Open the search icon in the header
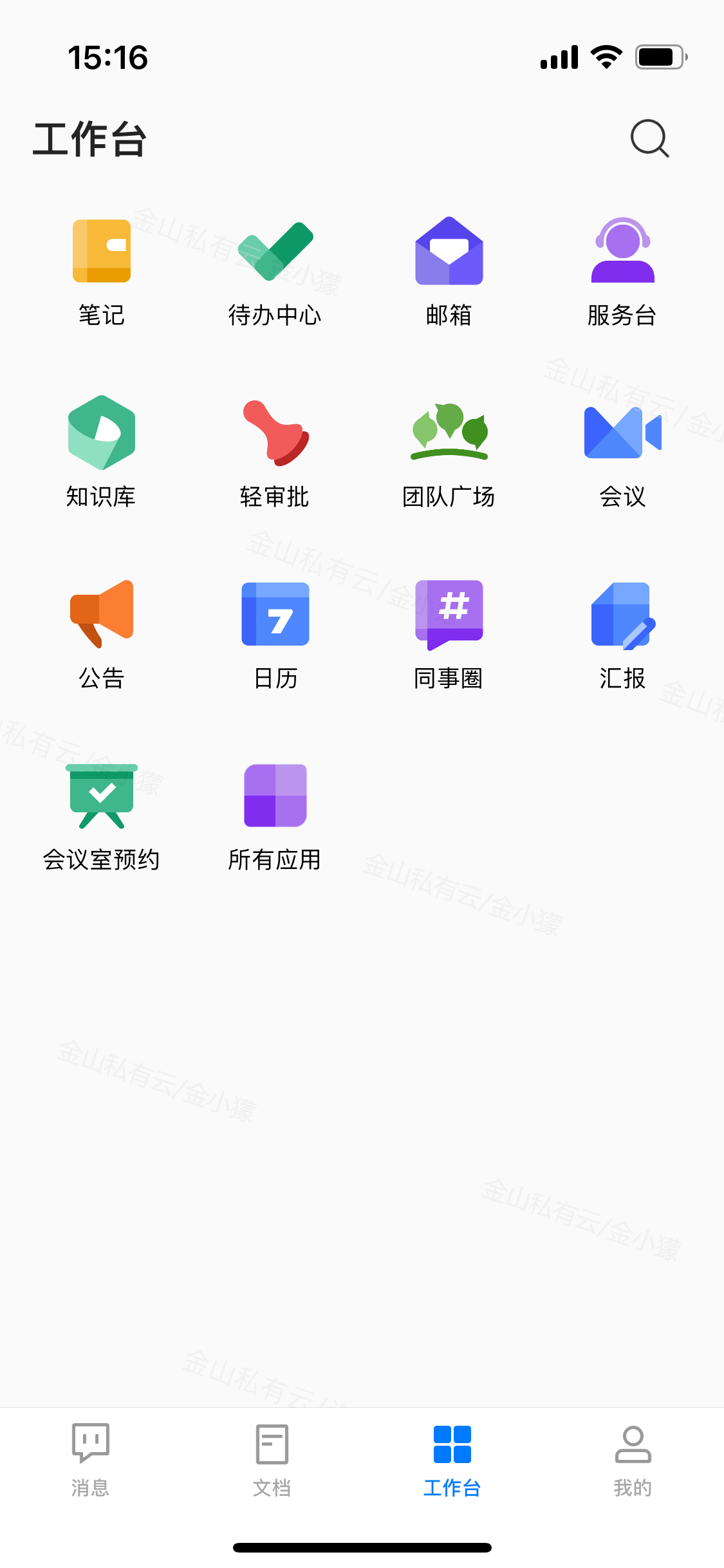 click(x=649, y=138)
